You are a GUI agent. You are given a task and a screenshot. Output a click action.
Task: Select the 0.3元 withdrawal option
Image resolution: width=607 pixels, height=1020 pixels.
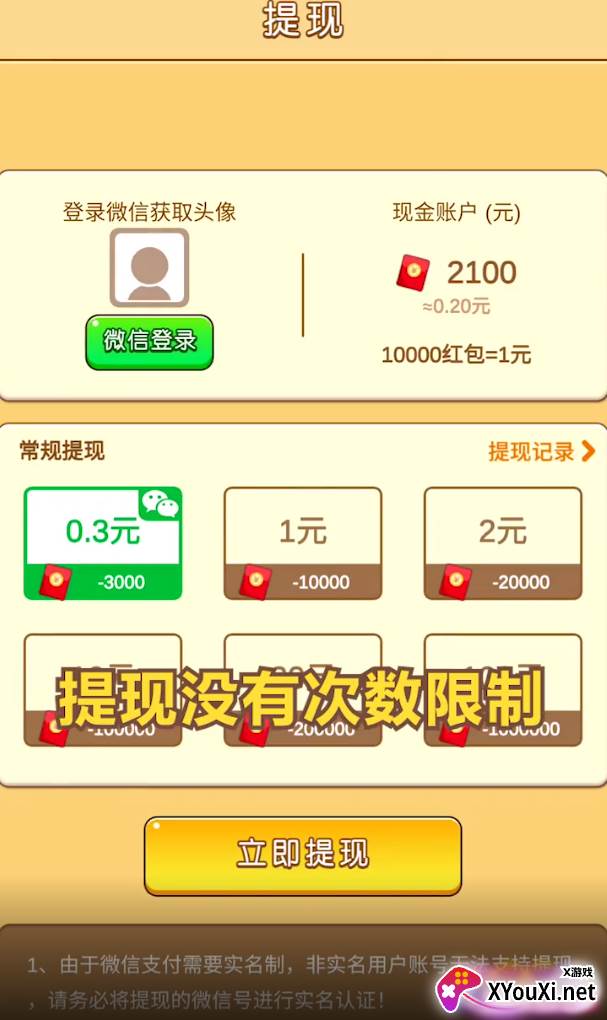[x=103, y=543]
